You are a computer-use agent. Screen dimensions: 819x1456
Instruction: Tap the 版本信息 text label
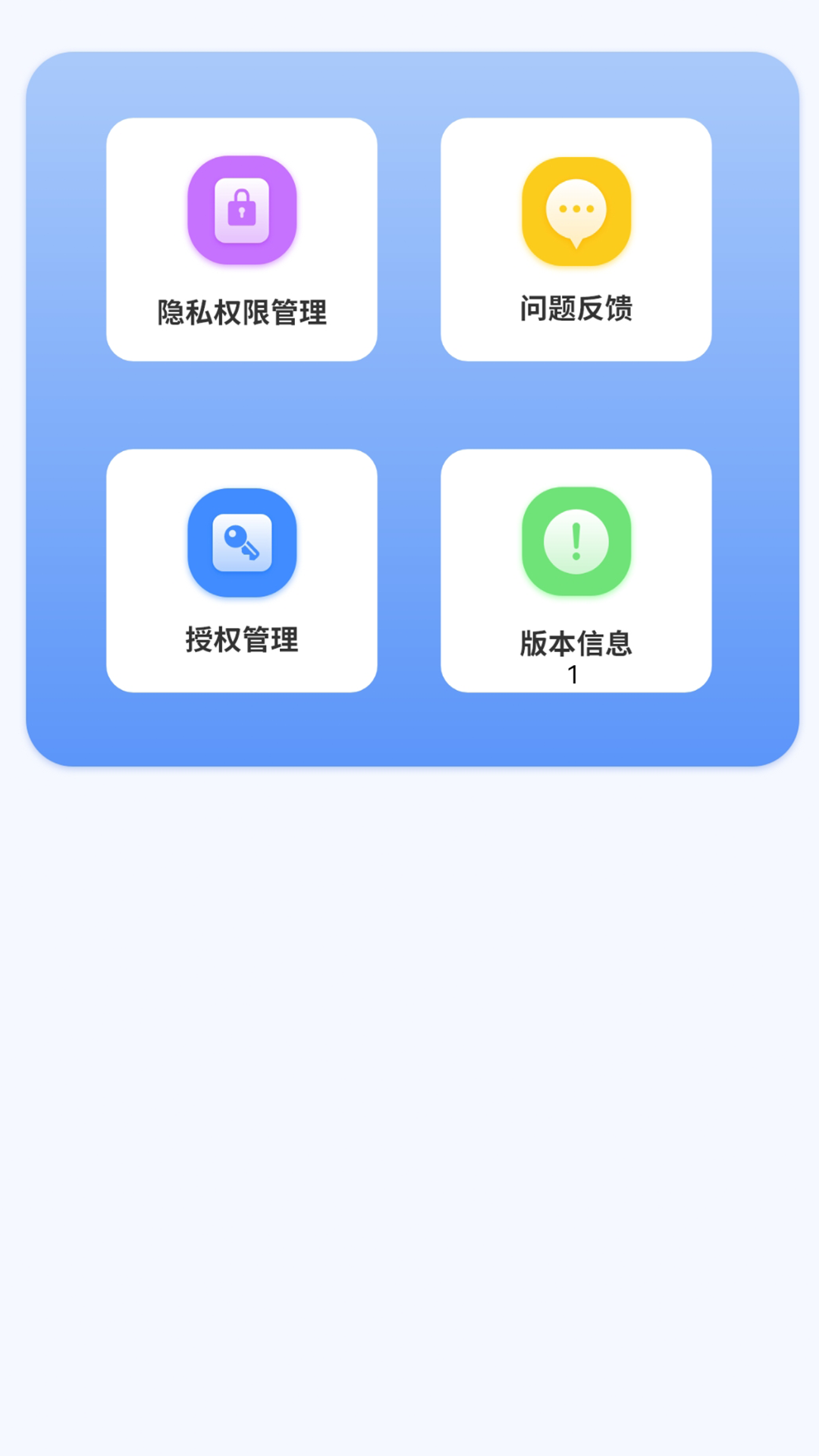tap(576, 645)
